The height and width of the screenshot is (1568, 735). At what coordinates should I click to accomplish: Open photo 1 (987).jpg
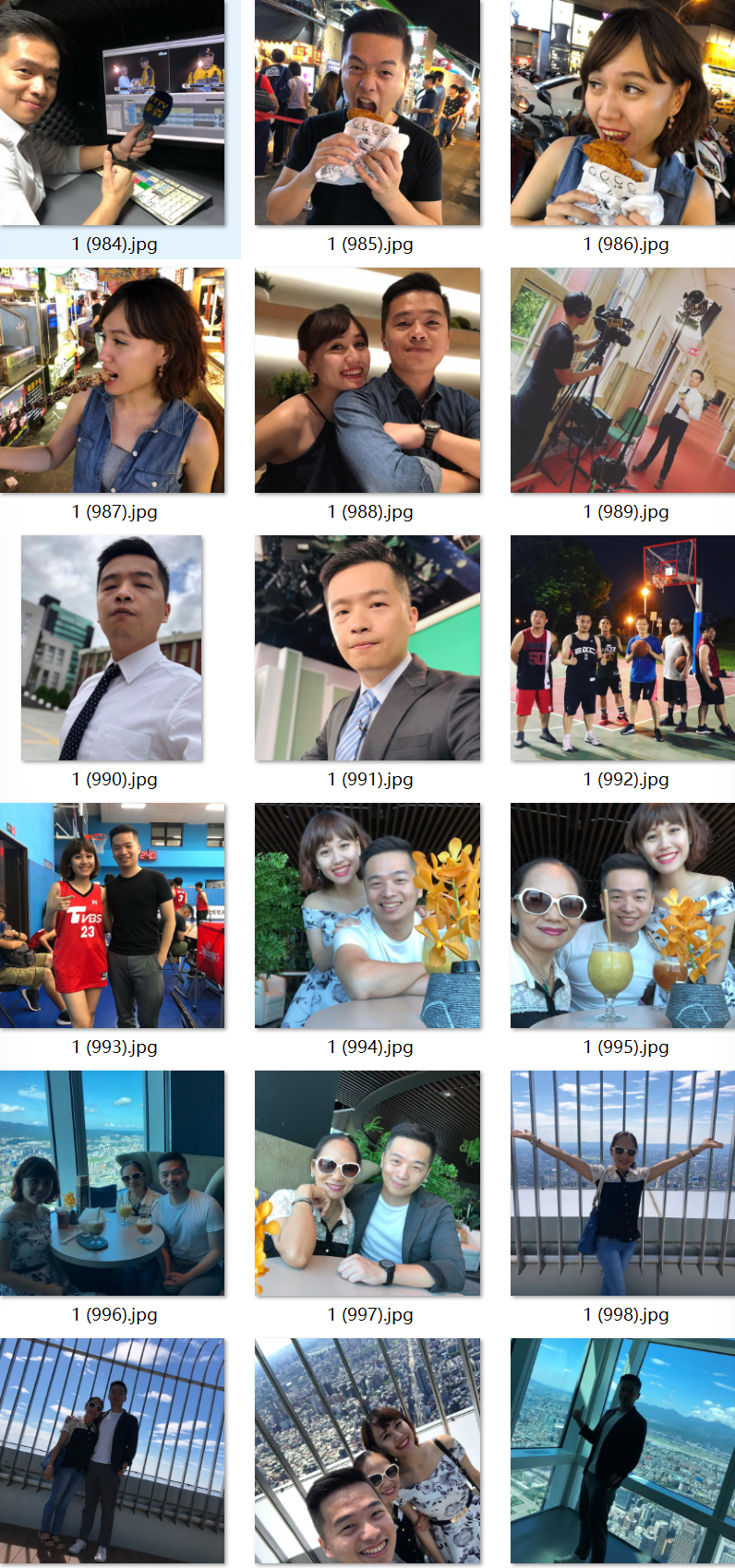click(x=112, y=380)
